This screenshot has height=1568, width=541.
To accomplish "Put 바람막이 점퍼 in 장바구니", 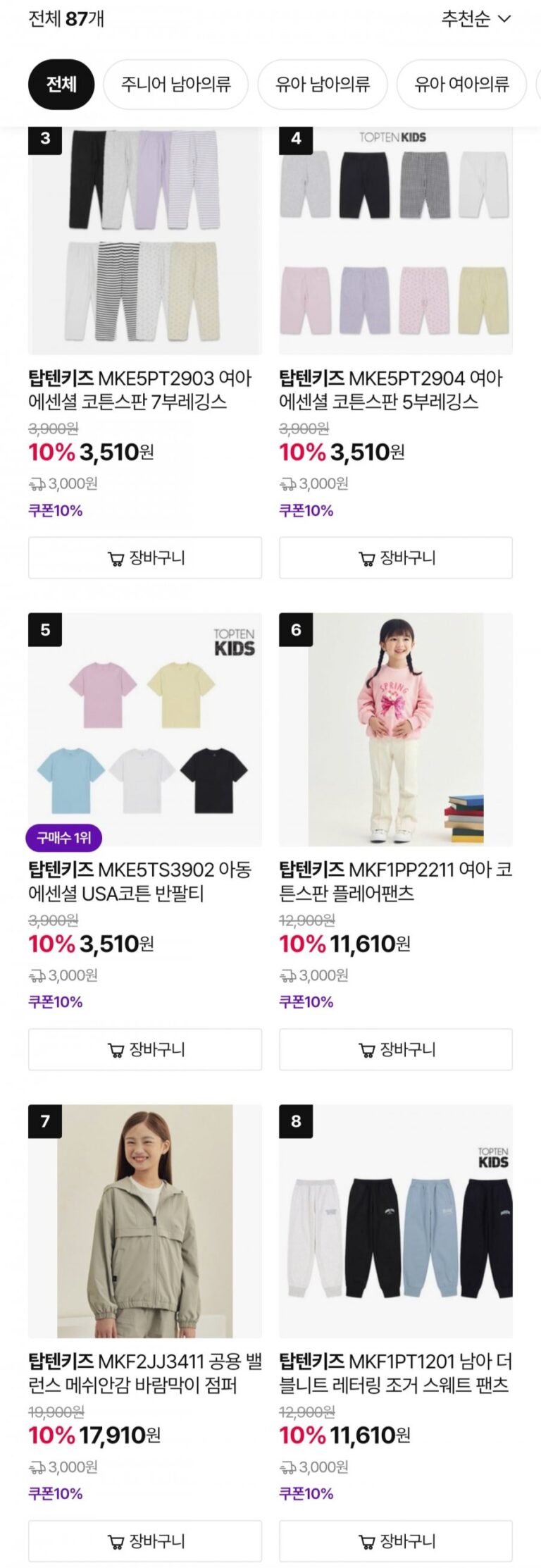I will (x=145, y=1541).
